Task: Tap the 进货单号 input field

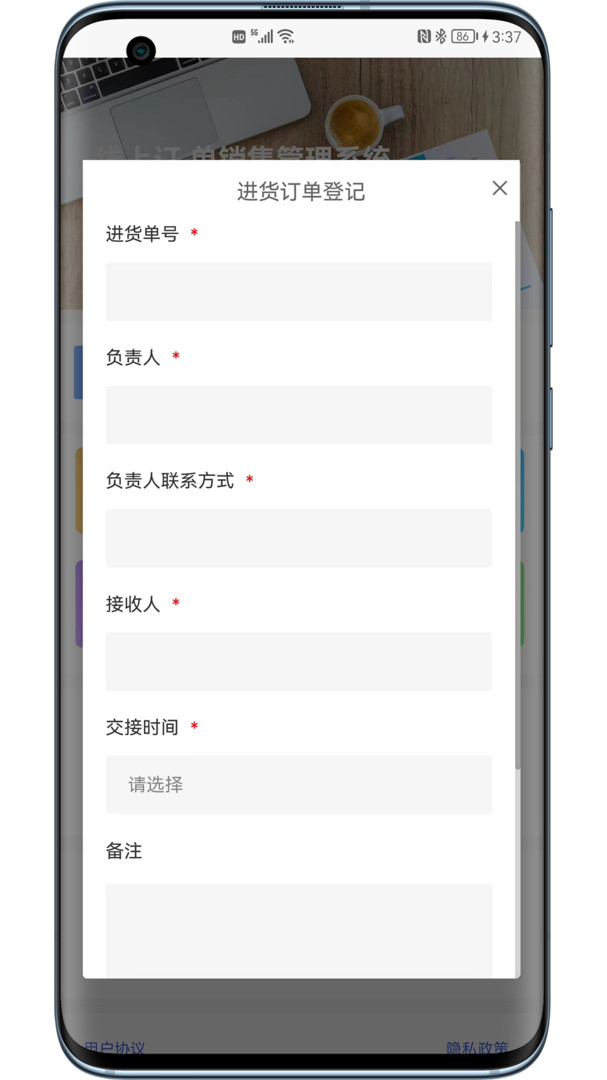Action: click(298, 292)
